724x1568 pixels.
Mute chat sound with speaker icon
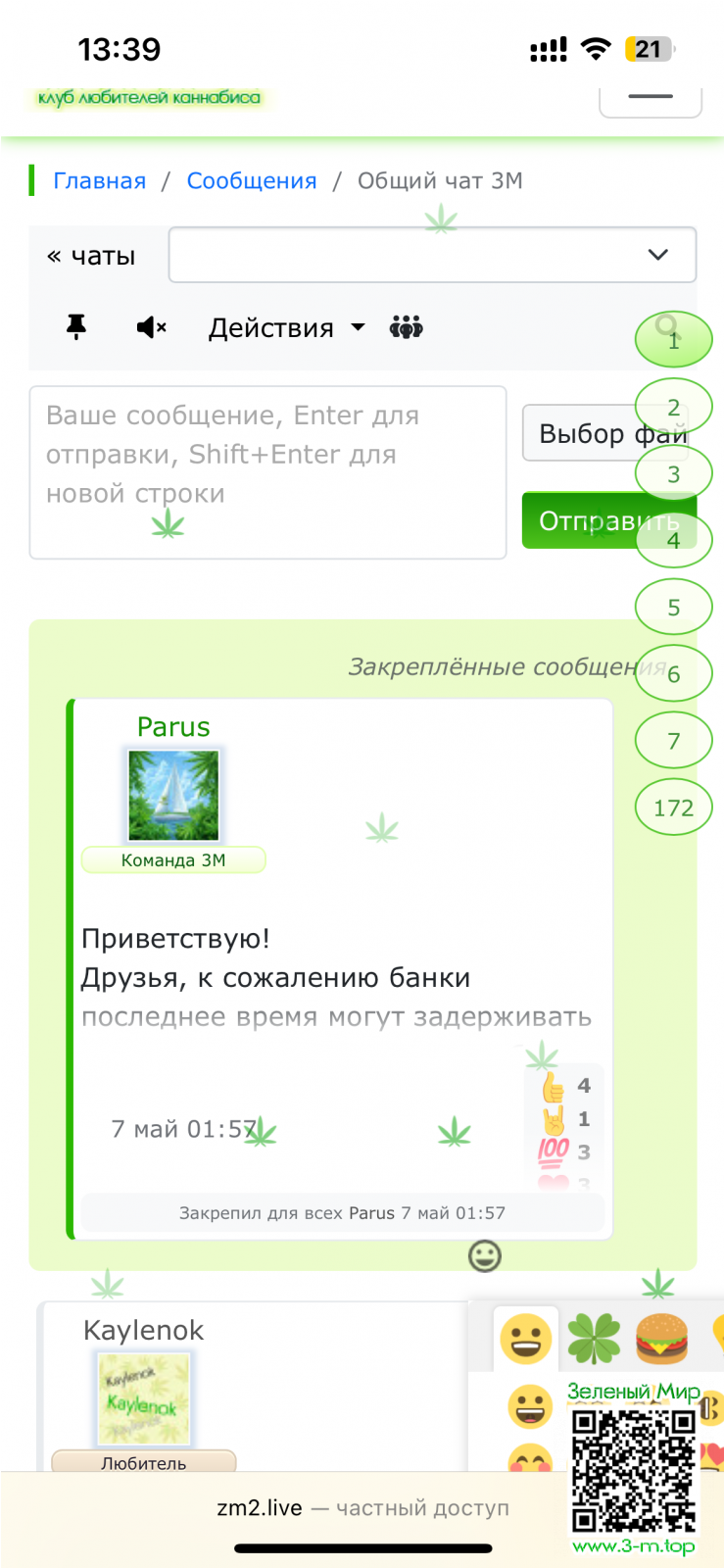pyautogui.click(x=151, y=327)
